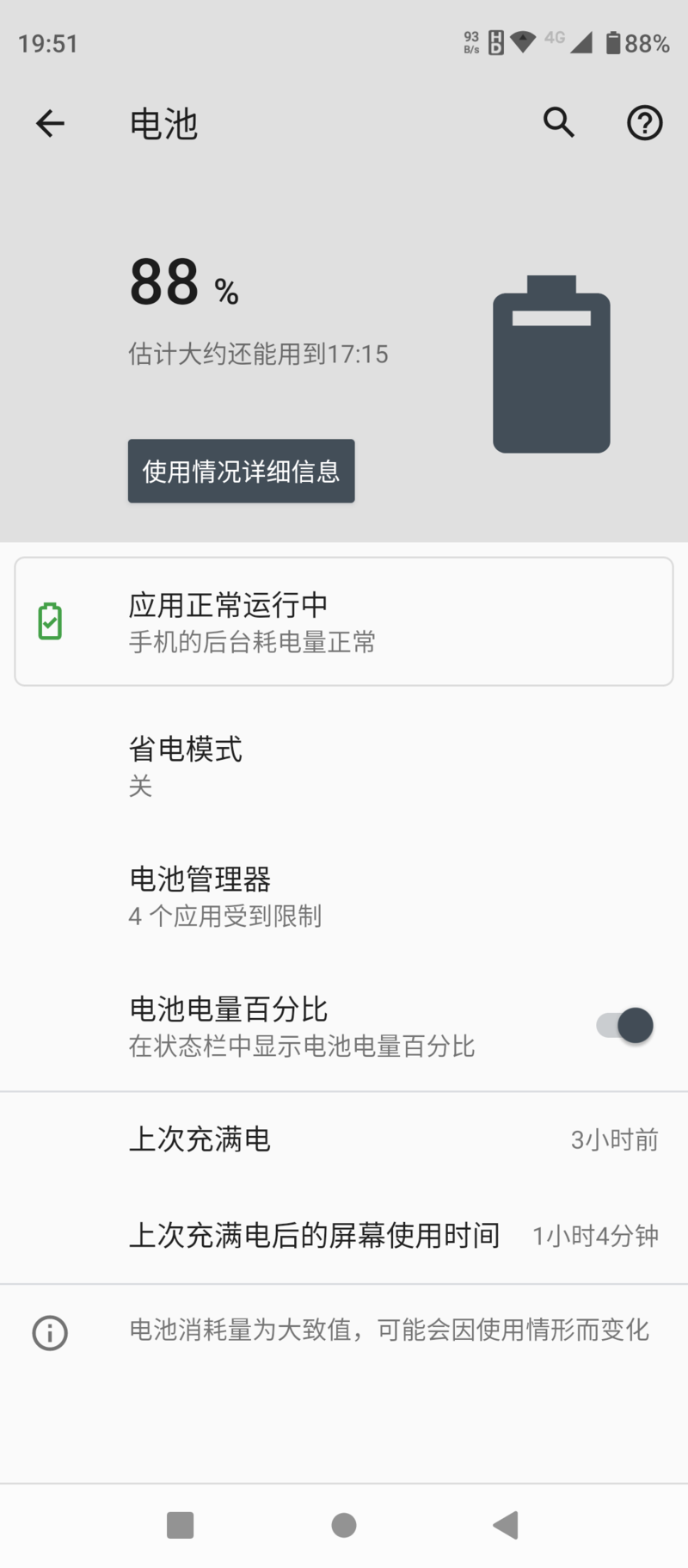Go back using the arrow in the app bar
The image size is (688, 1568).
pyautogui.click(x=50, y=124)
